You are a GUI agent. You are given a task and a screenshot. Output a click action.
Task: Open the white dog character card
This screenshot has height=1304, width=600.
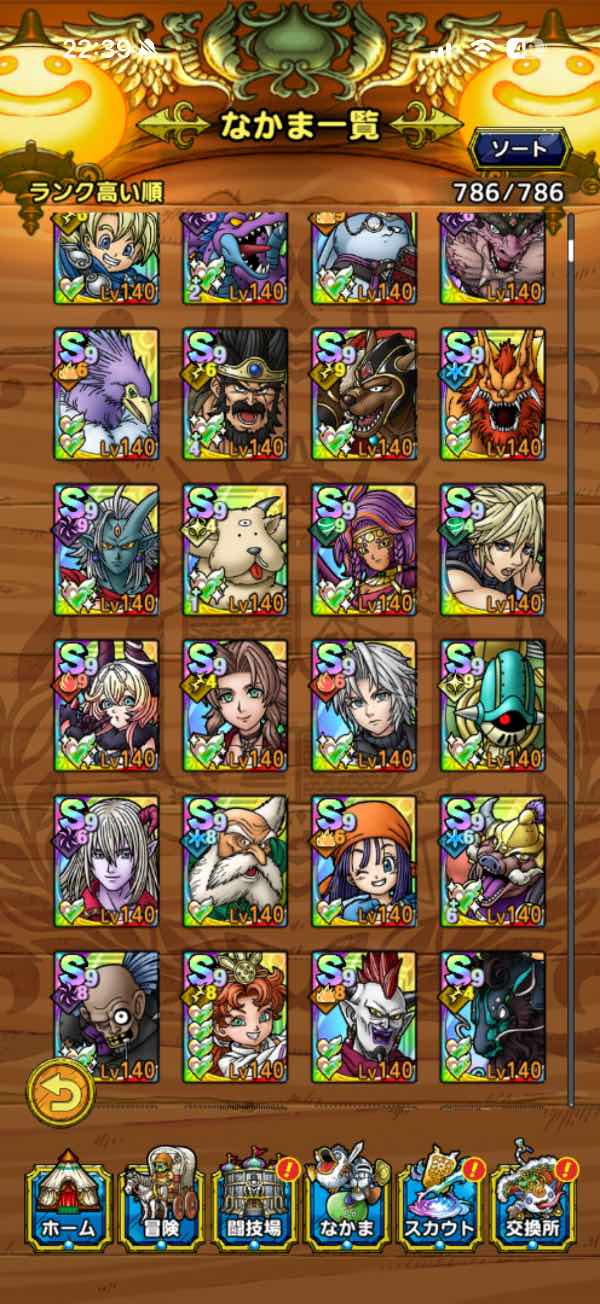tap(235, 550)
